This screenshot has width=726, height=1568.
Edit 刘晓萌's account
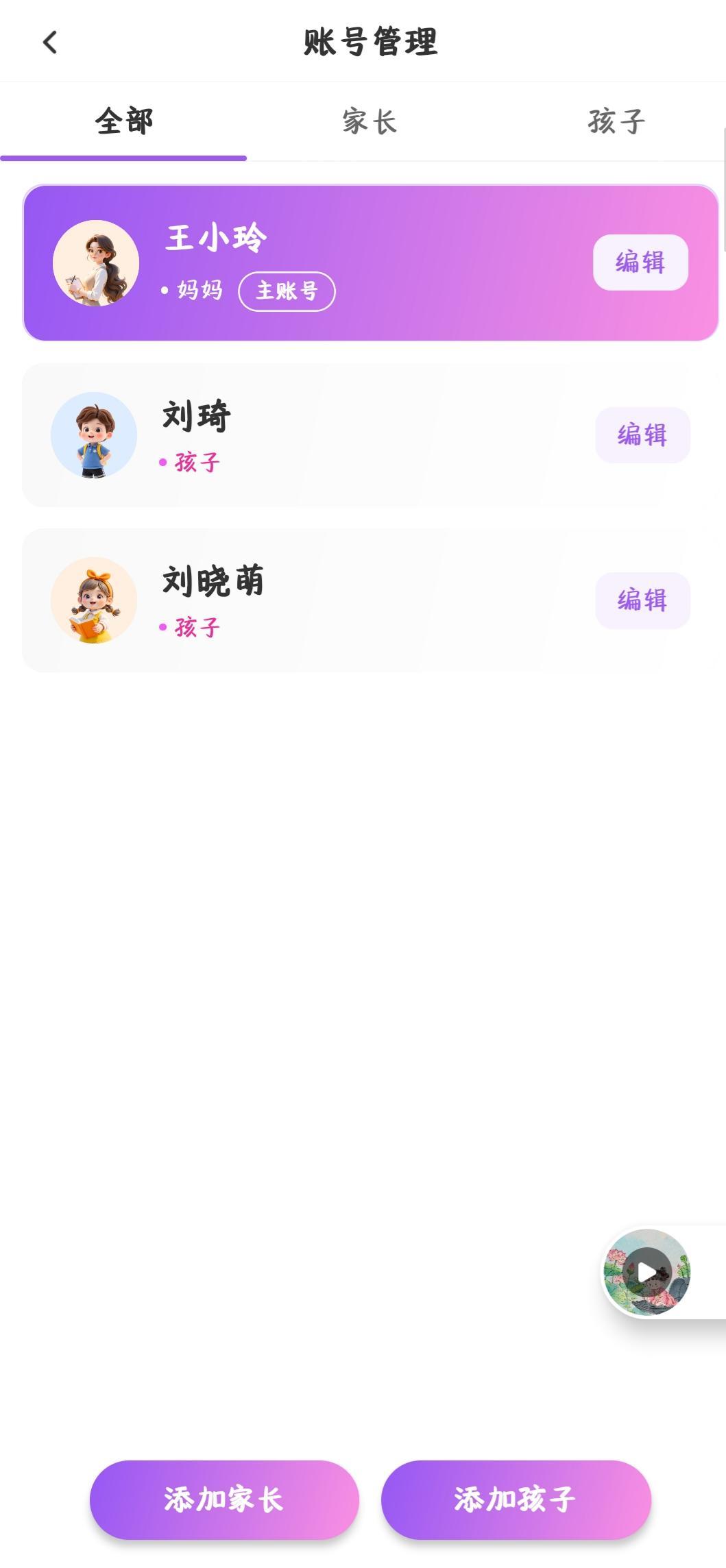click(x=642, y=600)
